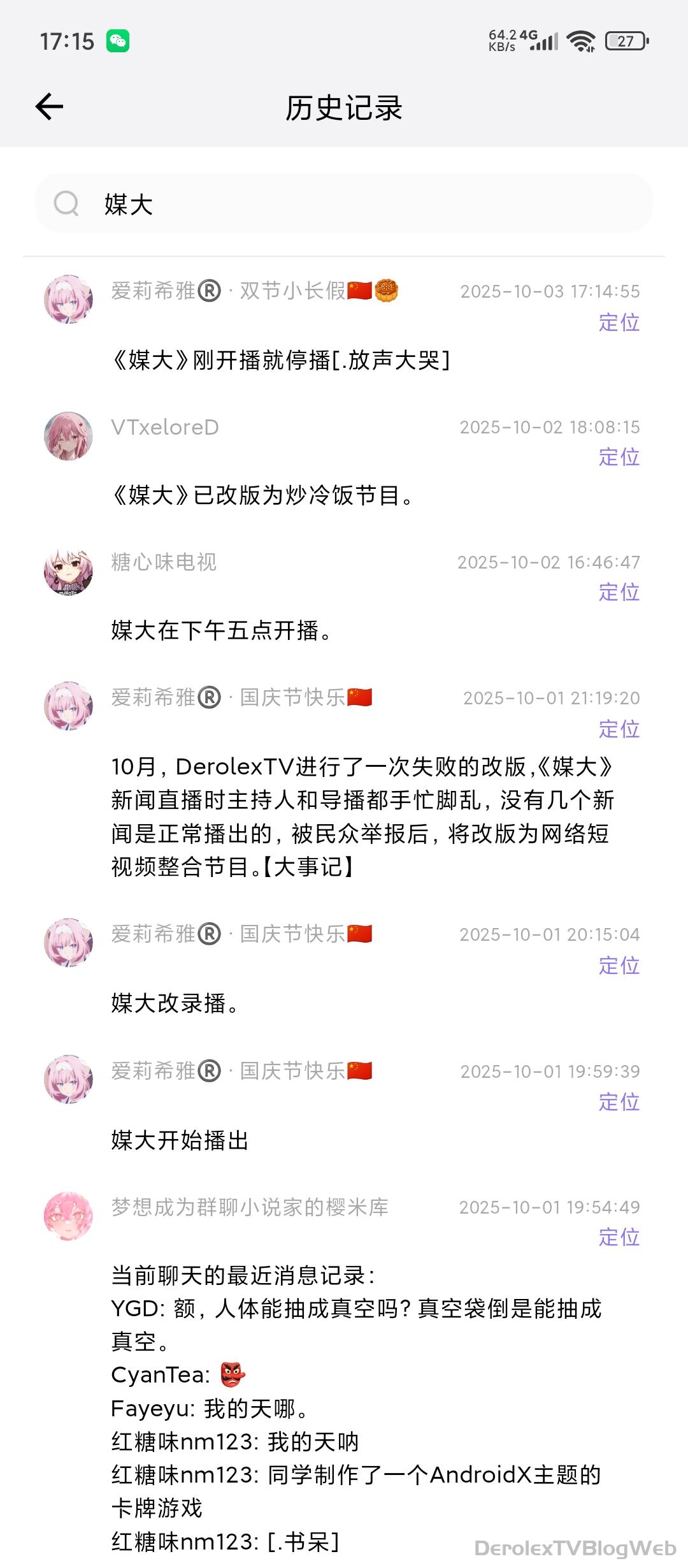Locate the 媒大改录播 message from 20:15:04
Viewport: 688px width, 1568px height.
(x=619, y=966)
